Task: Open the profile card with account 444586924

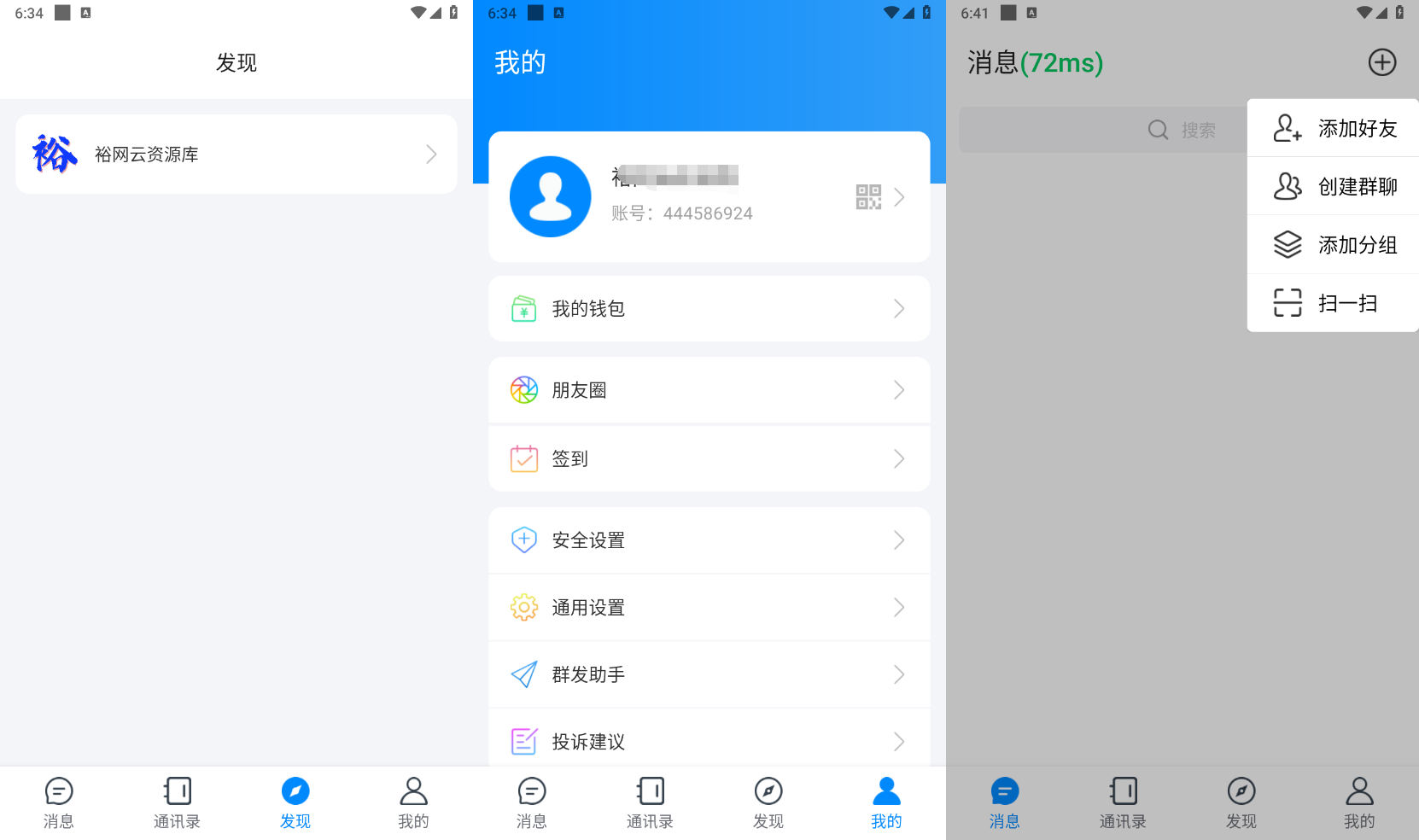Action: tap(683, 197)
